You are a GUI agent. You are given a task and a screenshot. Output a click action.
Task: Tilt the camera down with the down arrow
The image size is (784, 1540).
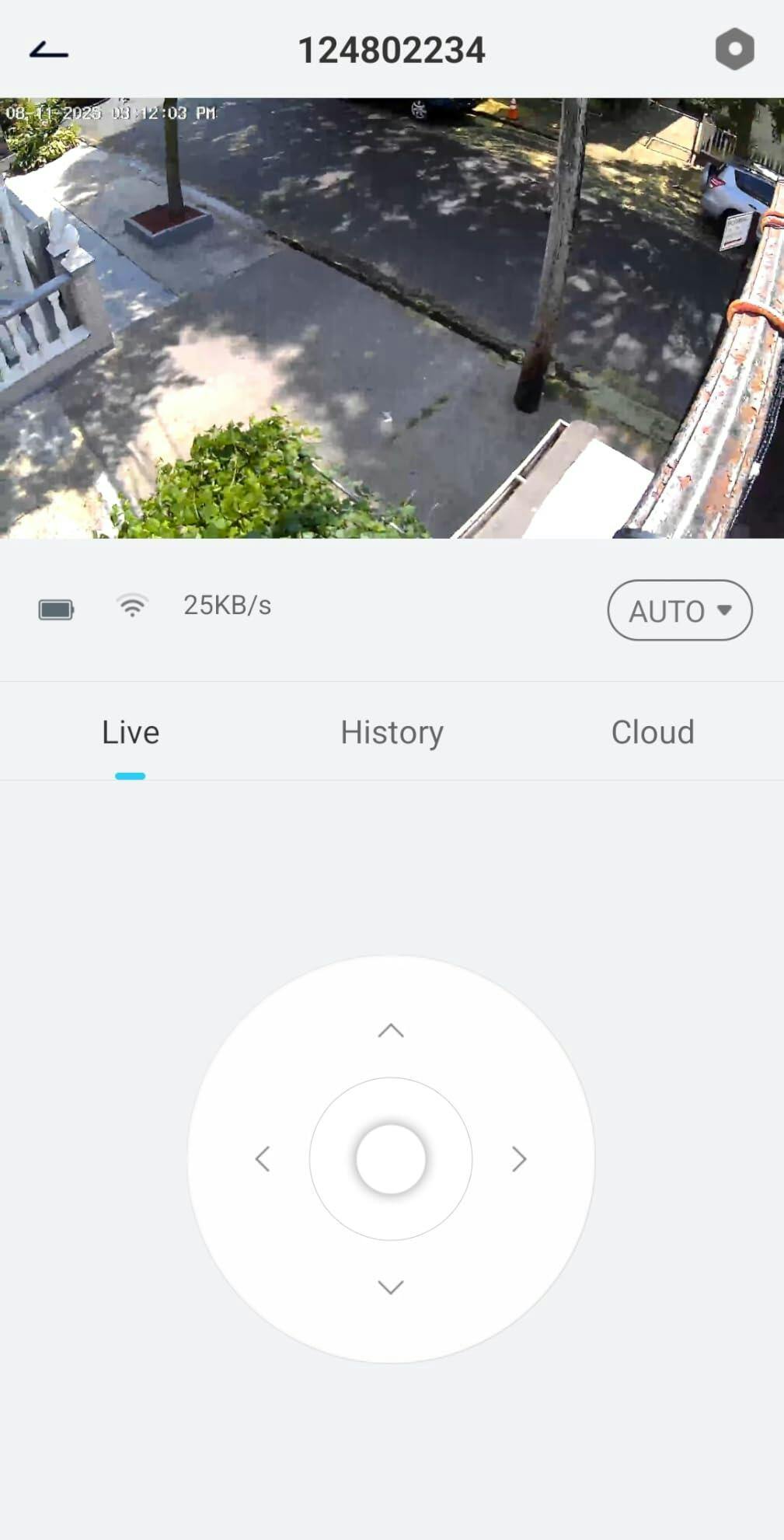click(391, 1287)
